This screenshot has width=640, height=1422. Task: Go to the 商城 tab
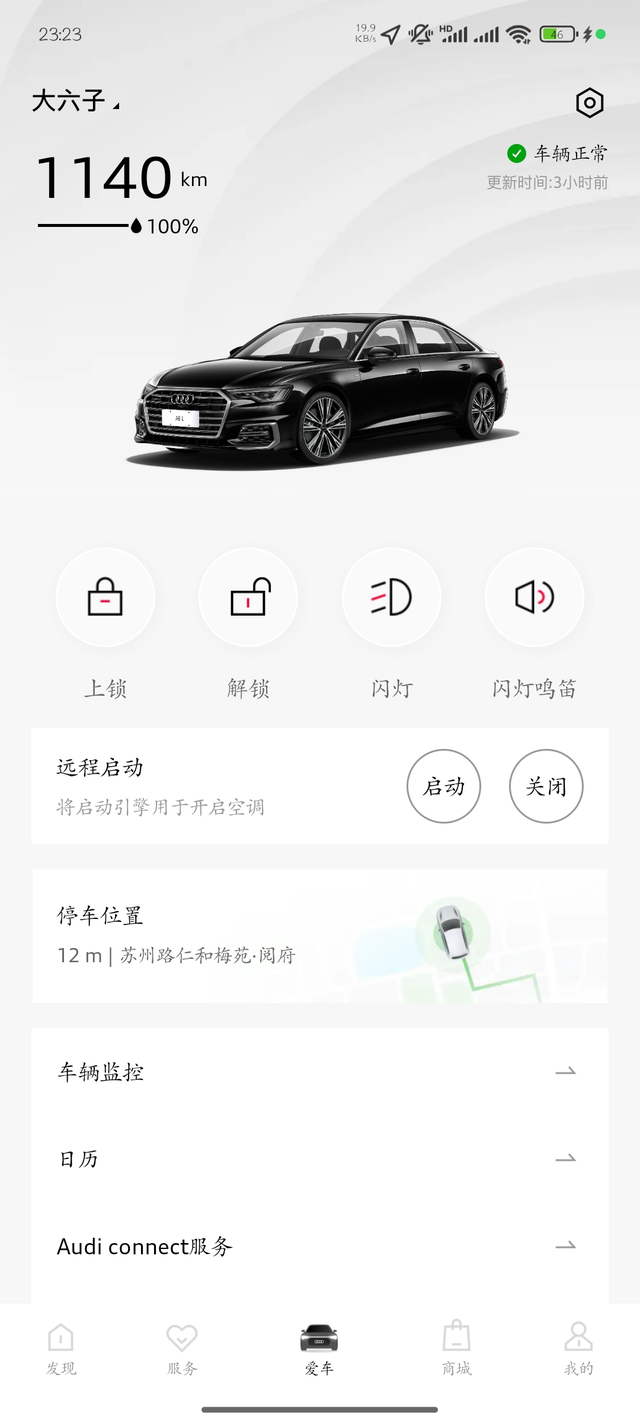click(456, 1347)
